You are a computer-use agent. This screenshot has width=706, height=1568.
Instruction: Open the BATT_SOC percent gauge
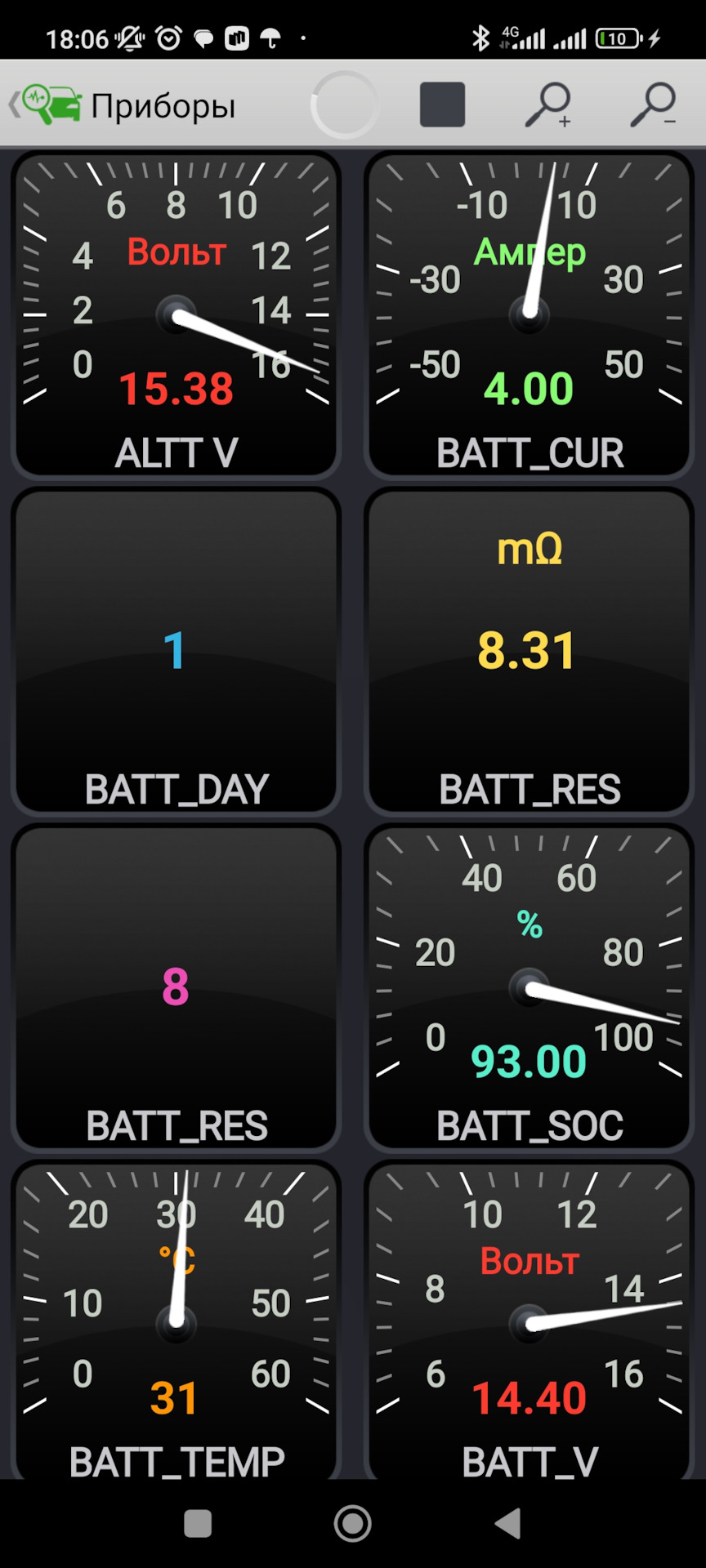(x=529, y=988)
